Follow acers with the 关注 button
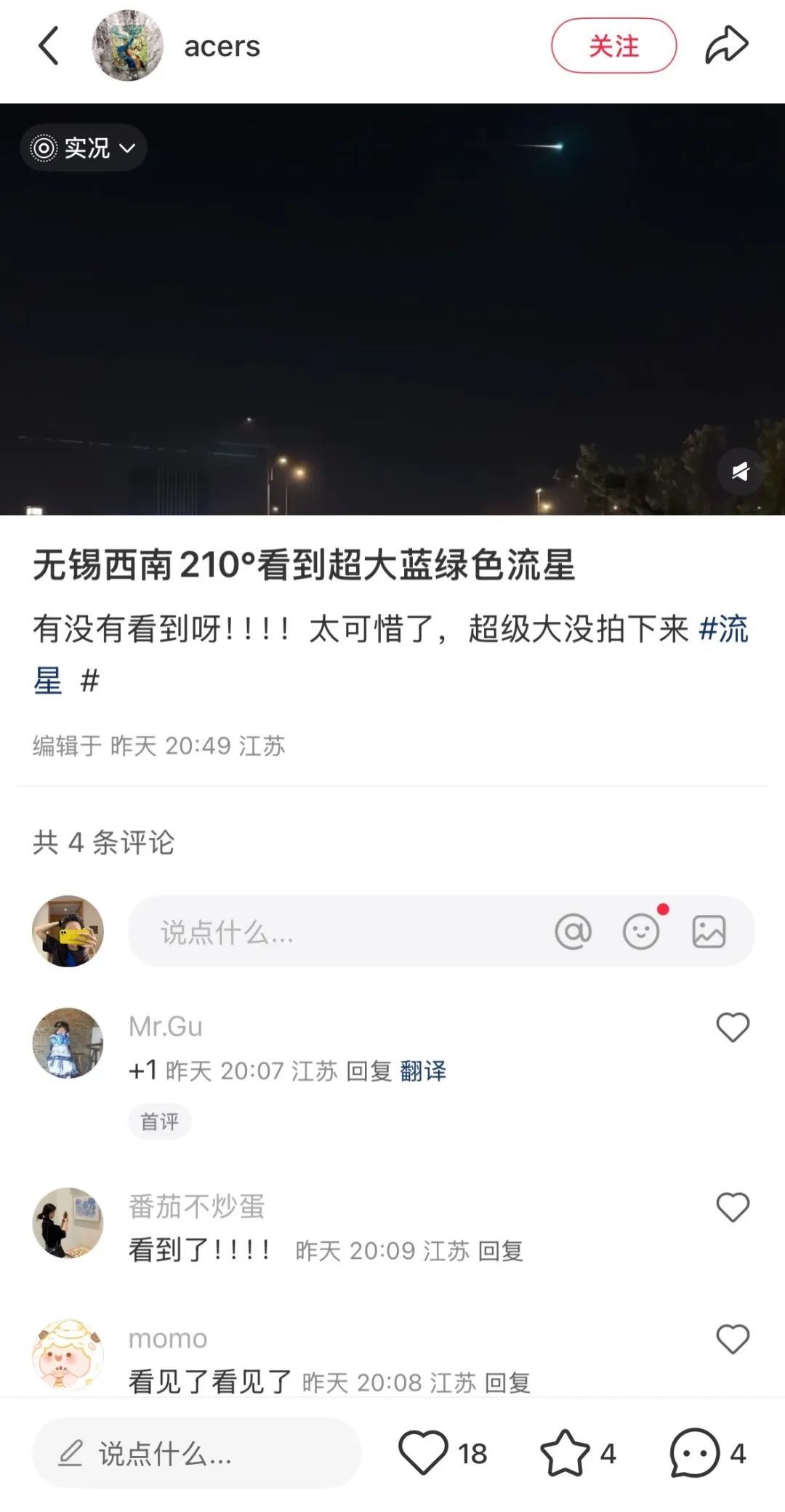Screen dimensions: 785x1512 click(613, 46)
